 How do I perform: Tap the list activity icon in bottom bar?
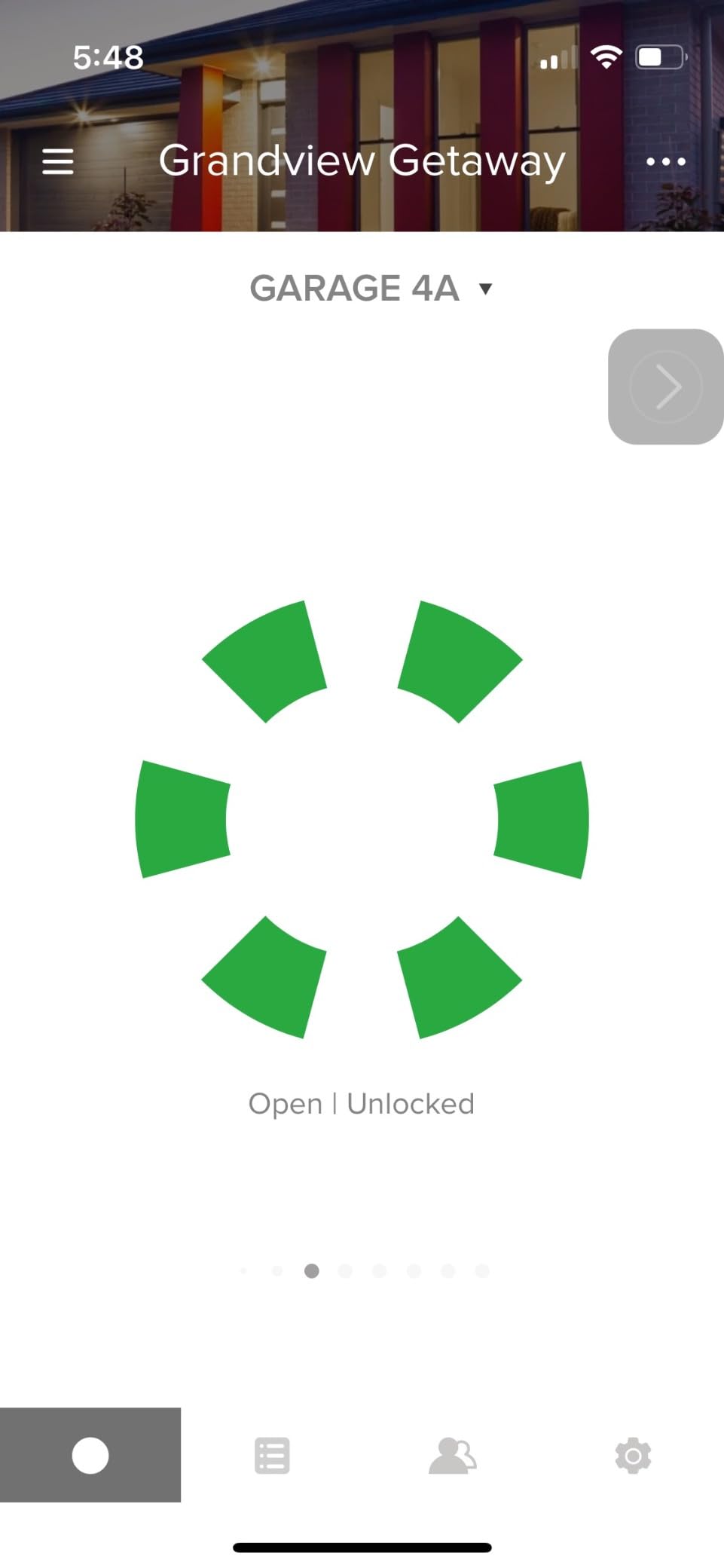[x=271, y=1454]
